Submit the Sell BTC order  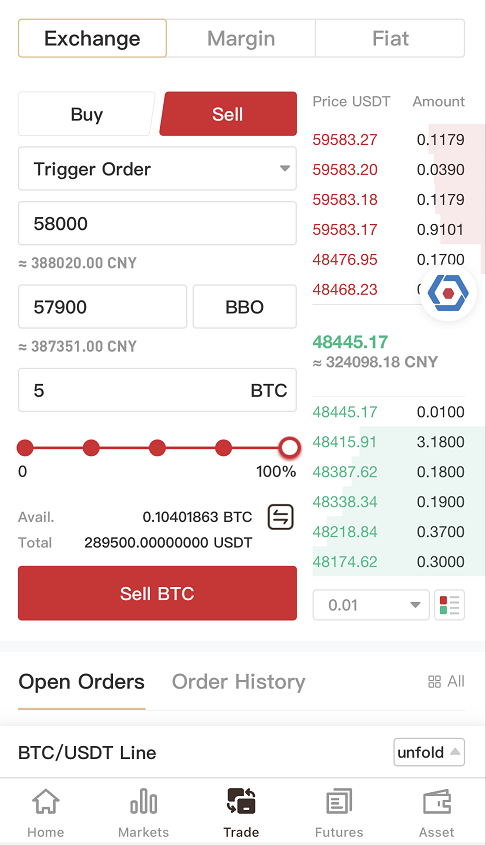(157, 593)
